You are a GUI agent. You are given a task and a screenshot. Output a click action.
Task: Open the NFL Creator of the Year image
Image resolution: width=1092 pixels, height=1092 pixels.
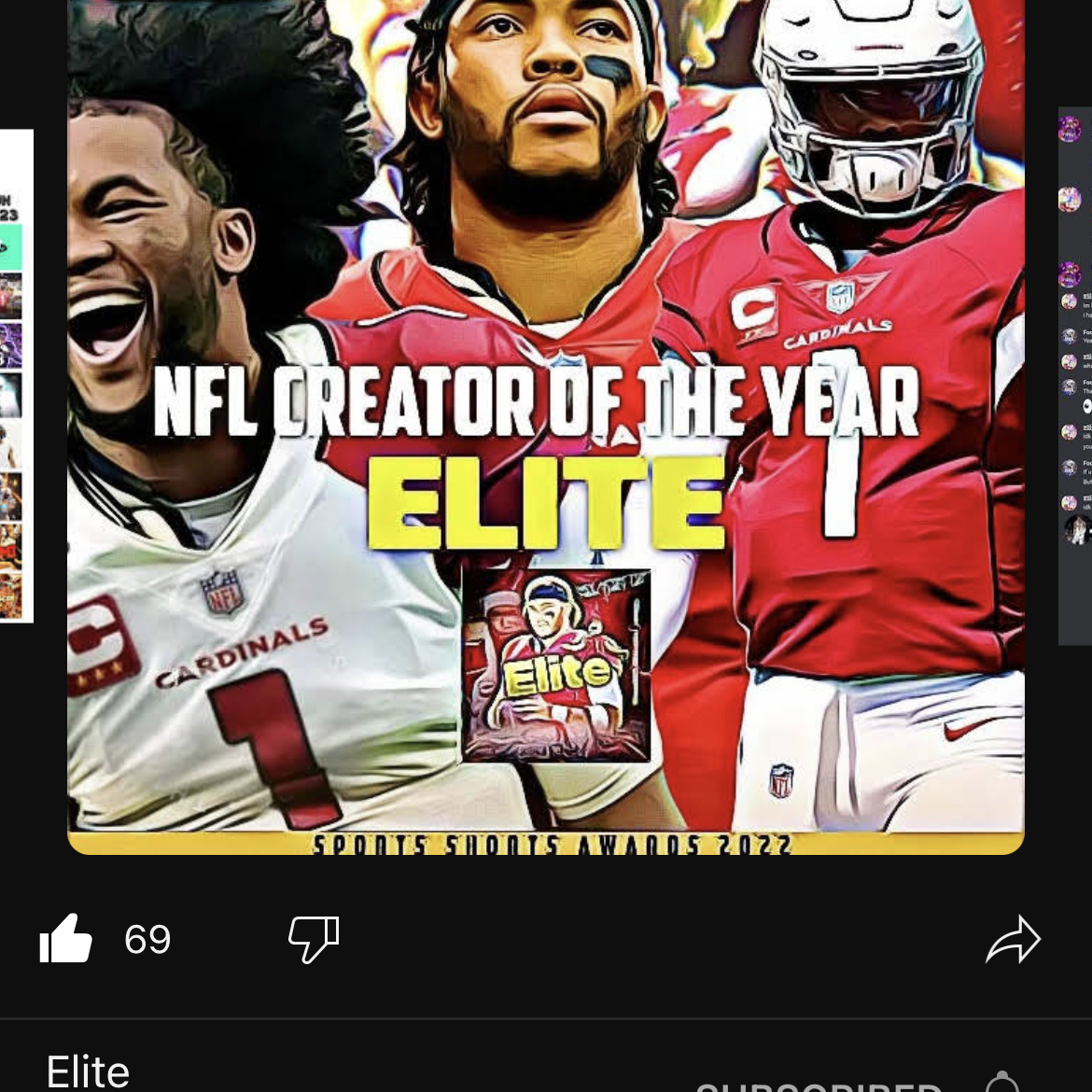pyautogui.click(x=545, y=420)
